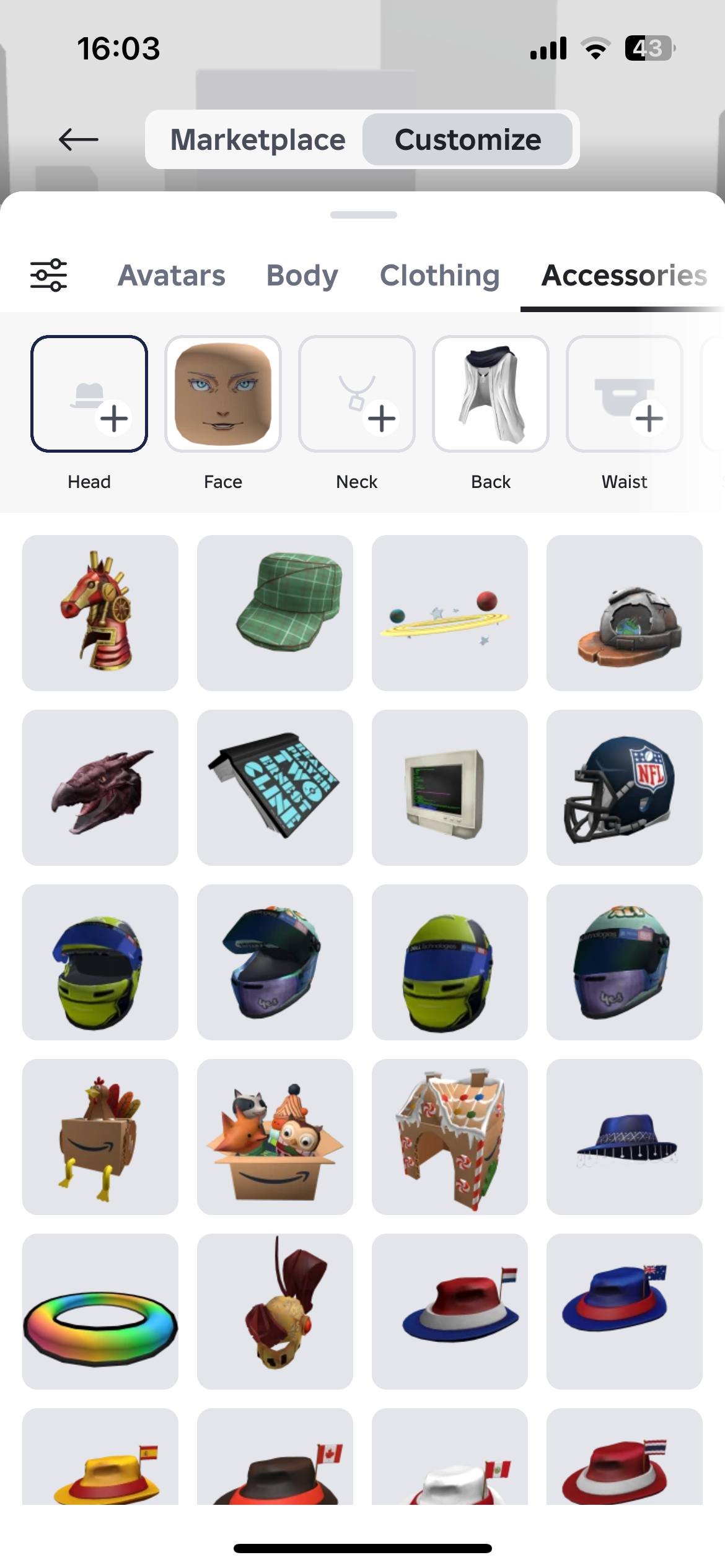The height and width of the screenshot is (1568, 725).
Task: Choose the retro computer monitor head
Action: point(449,788)
